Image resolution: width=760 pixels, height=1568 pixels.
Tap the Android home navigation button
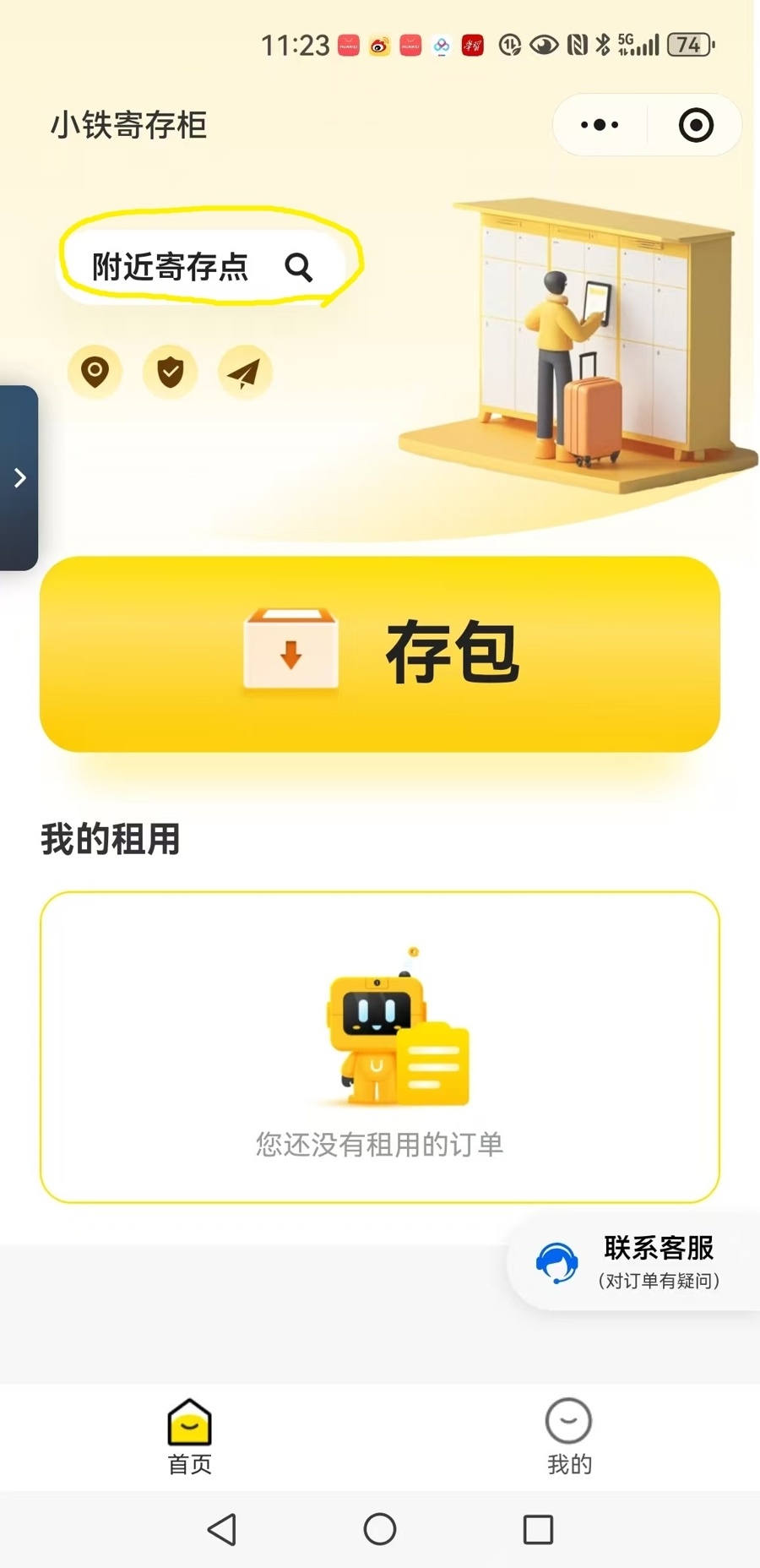pos(380,1529)
